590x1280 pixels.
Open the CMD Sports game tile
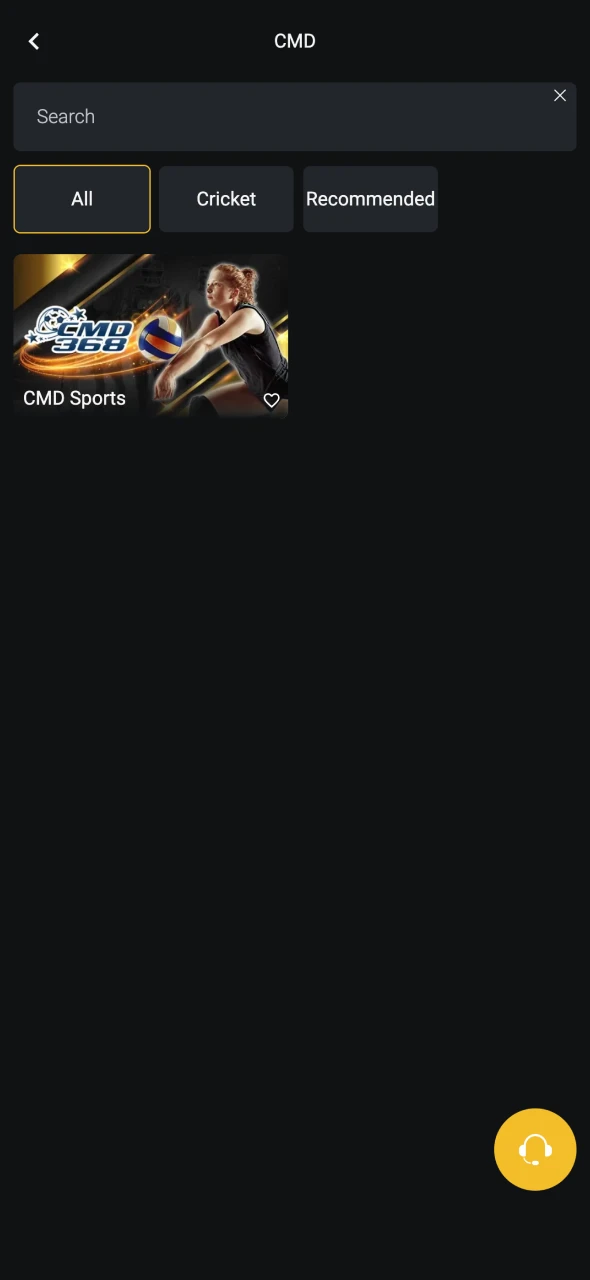tap(151, 335)
